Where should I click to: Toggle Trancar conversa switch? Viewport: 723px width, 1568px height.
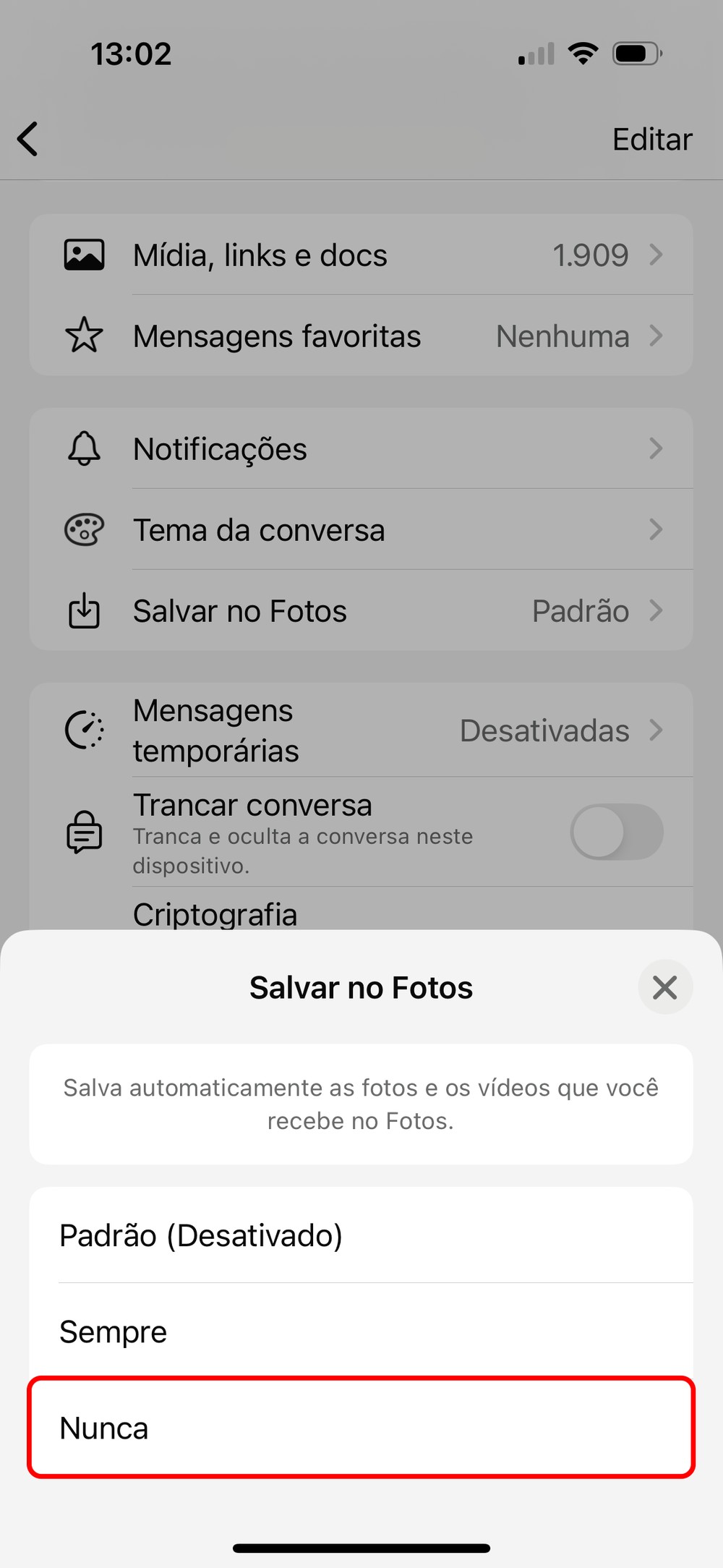click(616, 832)
